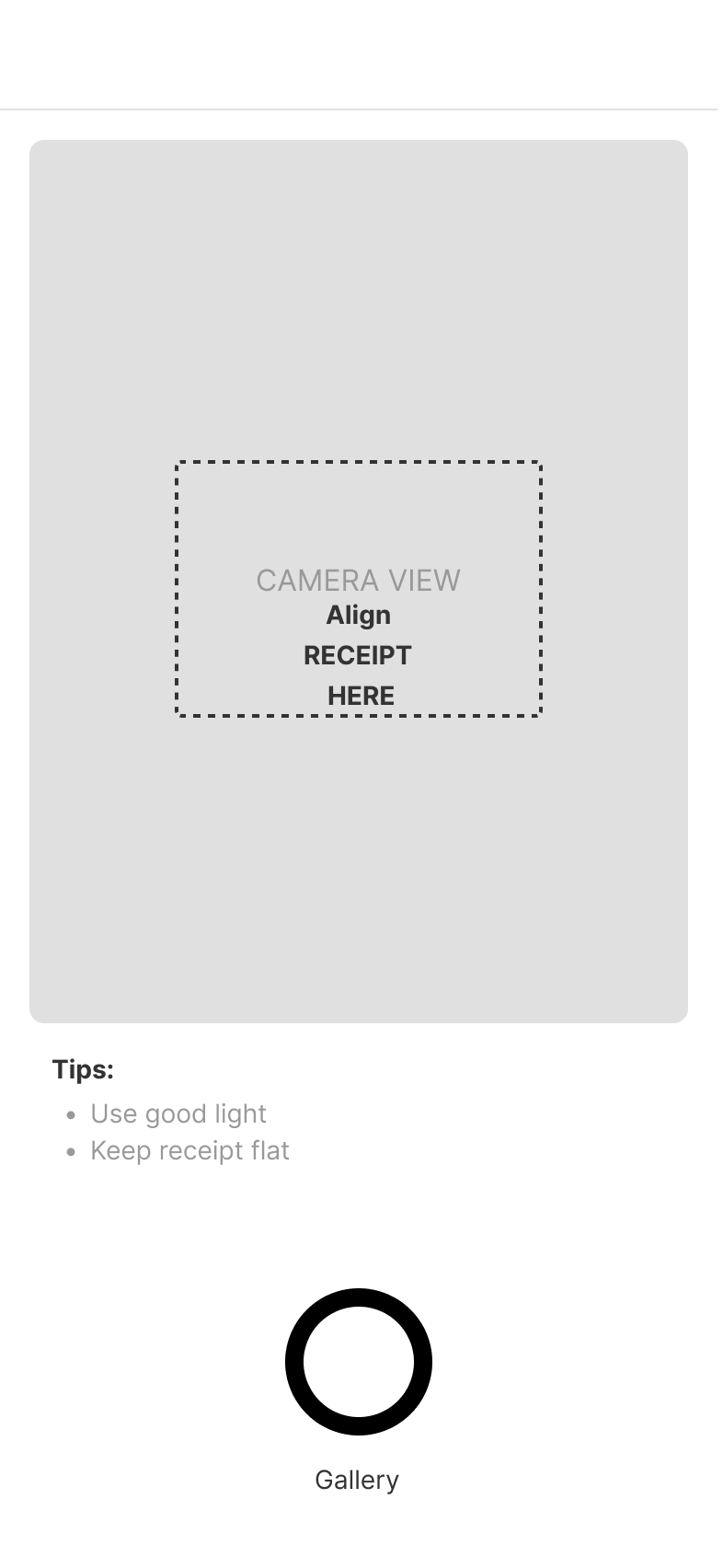
Task: Click inside the dashed receipt alignment frame
Action: 359,515
